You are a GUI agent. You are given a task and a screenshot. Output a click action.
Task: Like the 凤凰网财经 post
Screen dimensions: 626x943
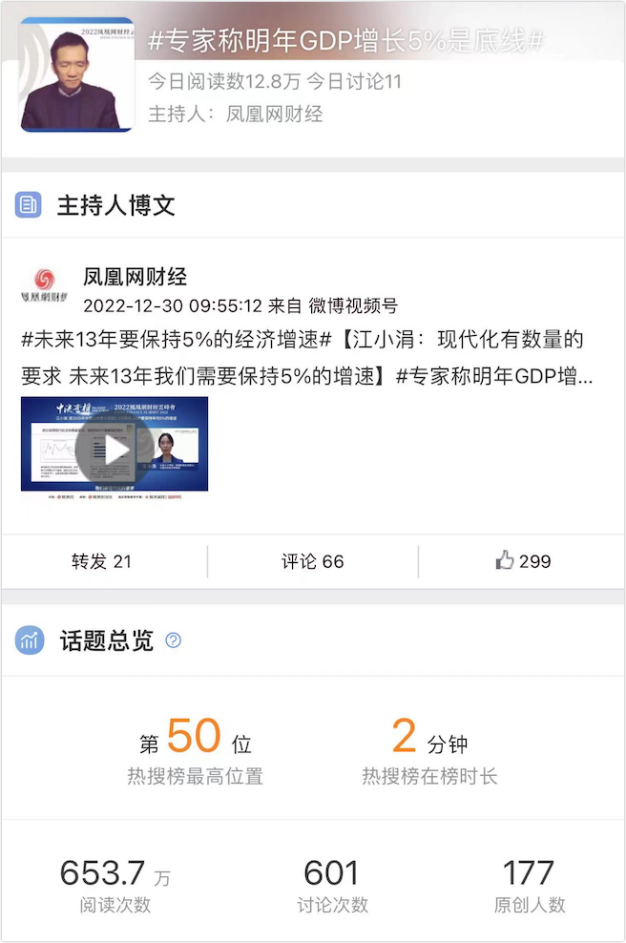(x=523, y=561)
